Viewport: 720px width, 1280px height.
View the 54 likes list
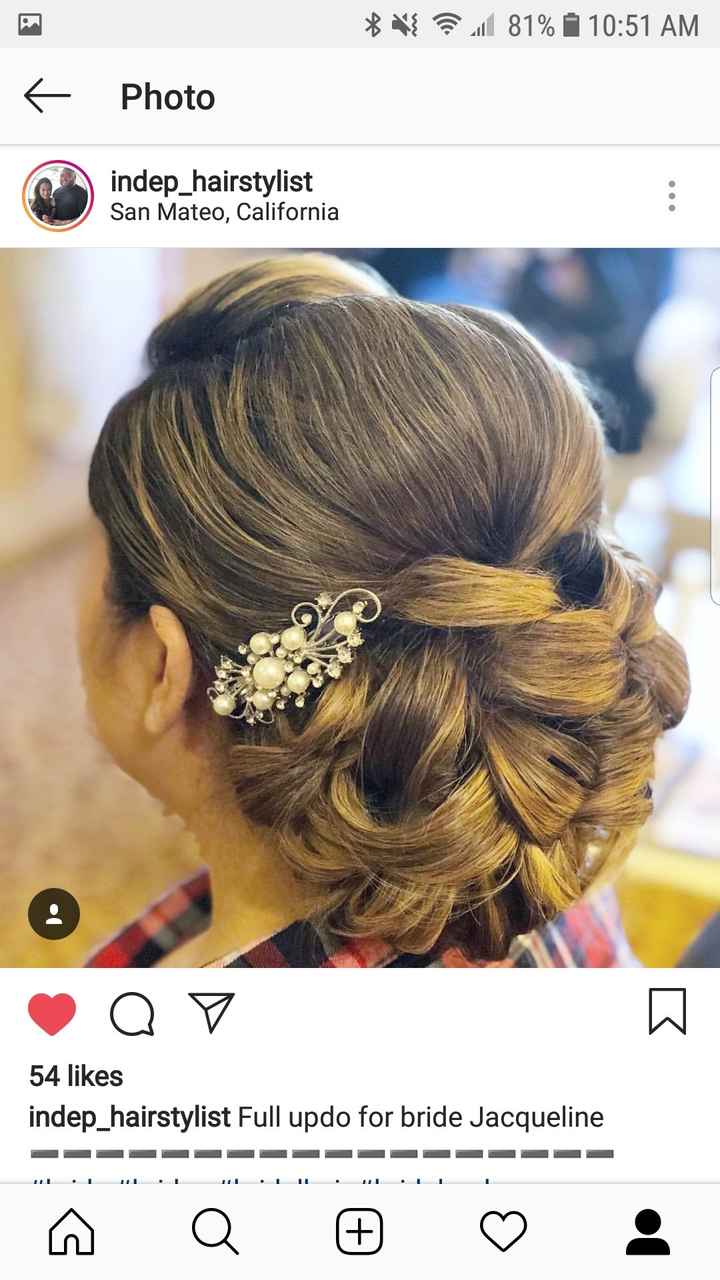click(x=76, y=1076)
